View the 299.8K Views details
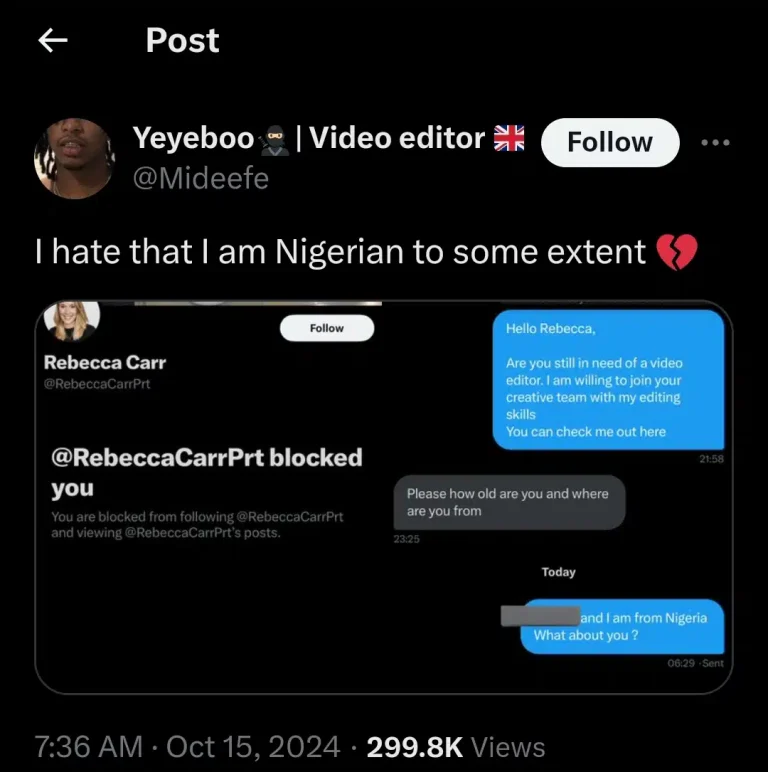768x772 pixels. [x=456, y=747]
